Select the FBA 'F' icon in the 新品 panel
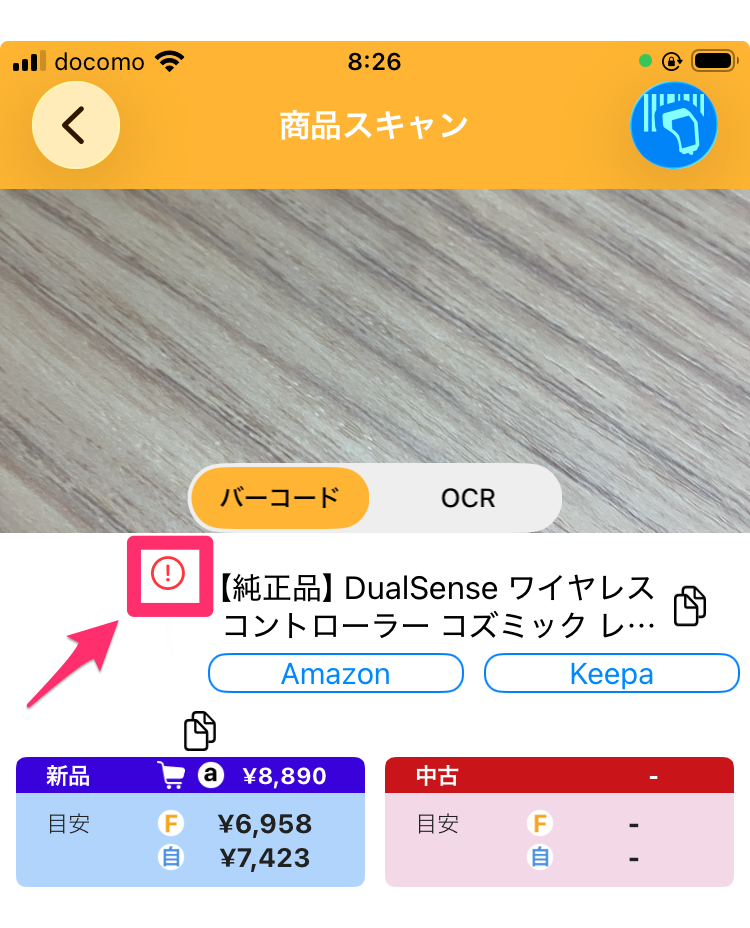750x928 pixels. coord(170,823)
